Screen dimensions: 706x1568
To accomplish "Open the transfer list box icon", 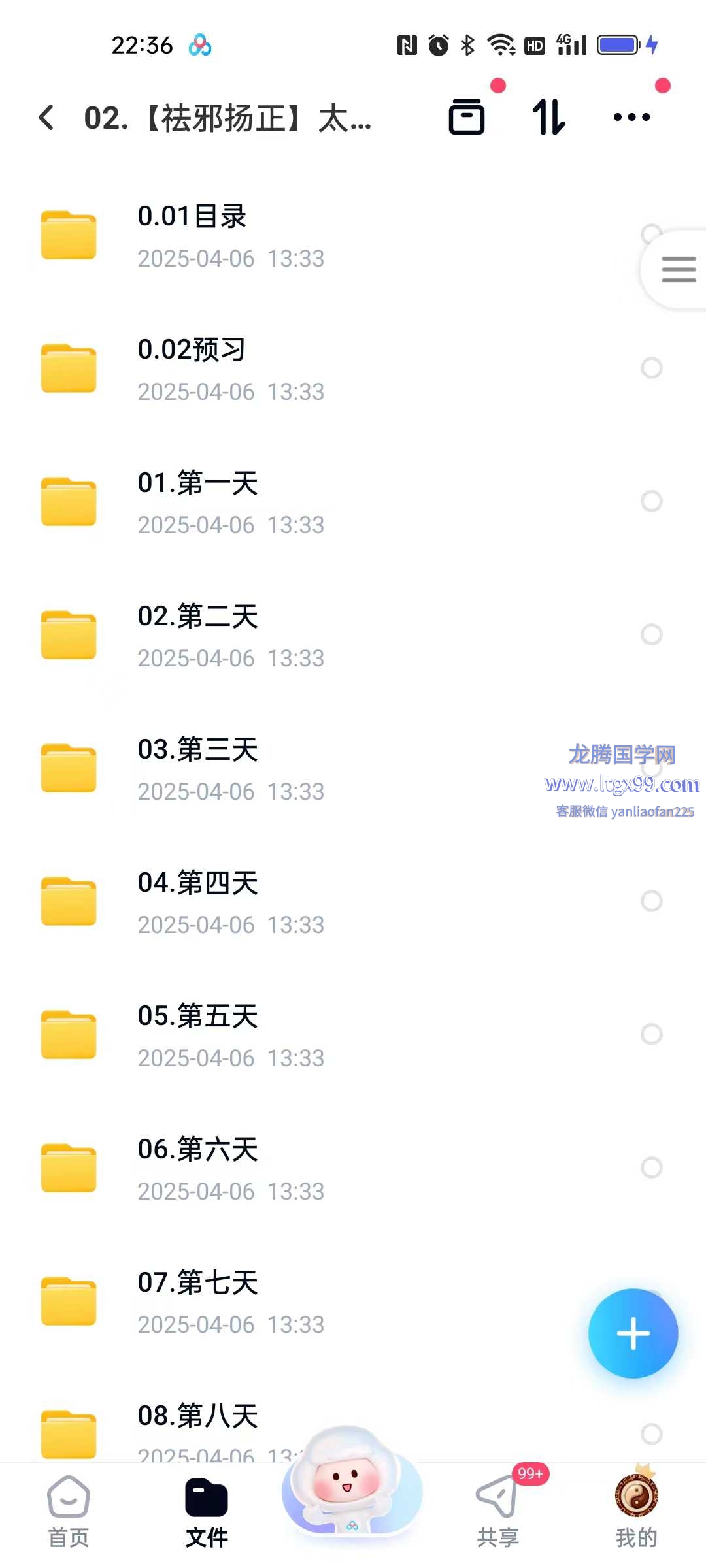I will pos(467,118).
